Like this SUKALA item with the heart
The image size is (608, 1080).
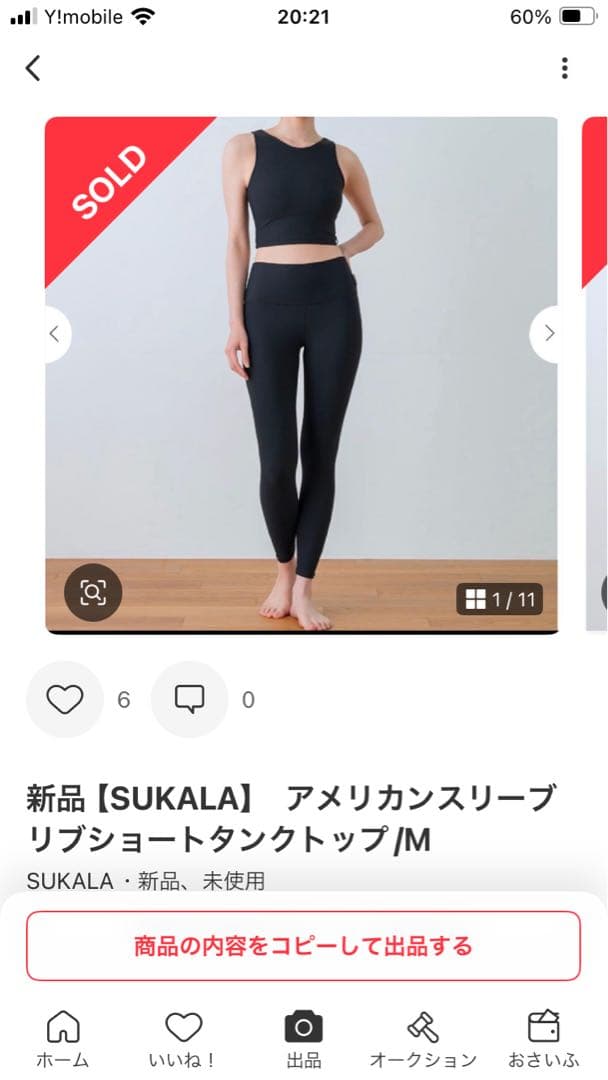pyautogui.click(x=65, y=700)
